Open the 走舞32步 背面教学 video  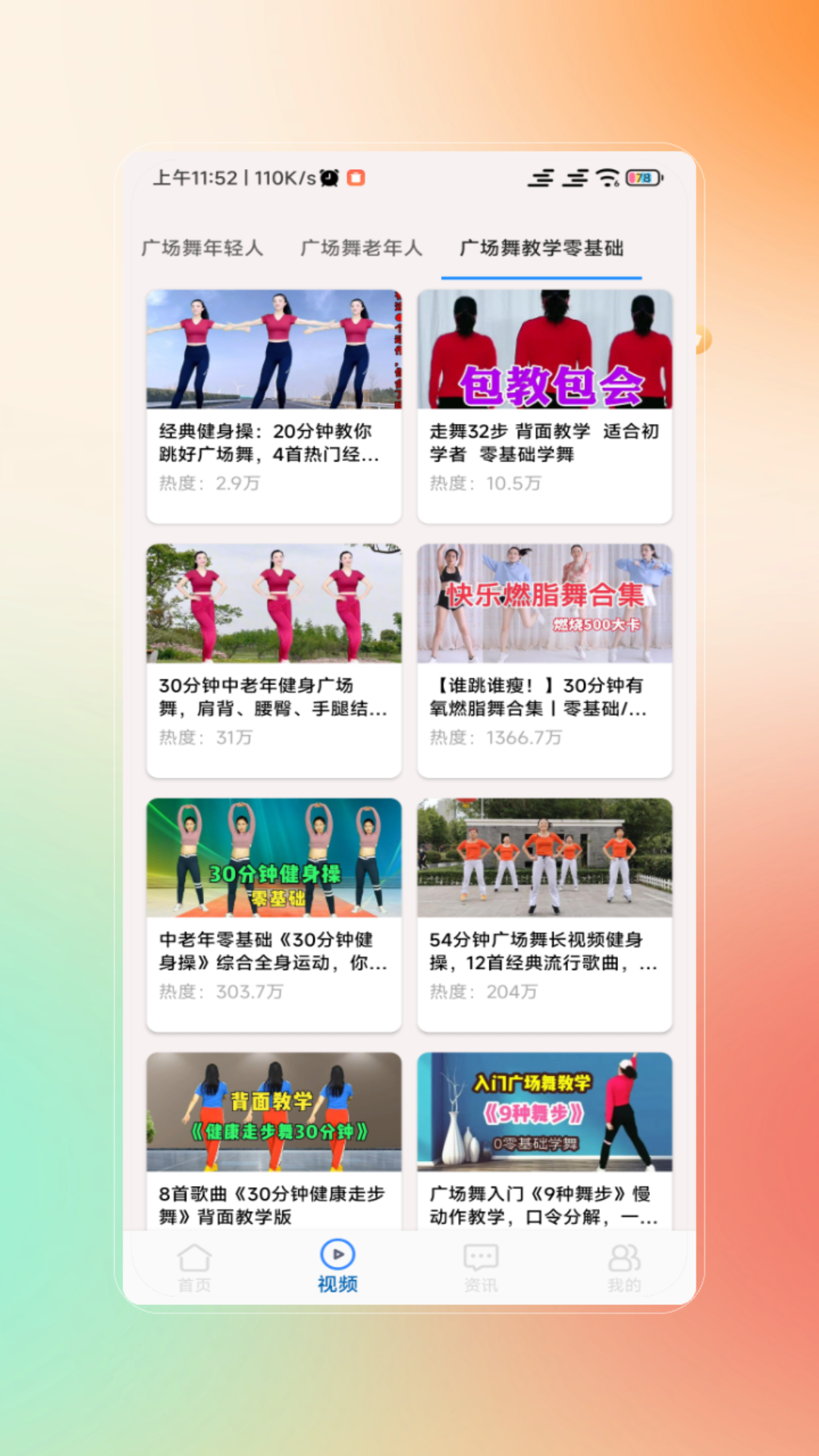pyautogui.click(x=544, y=406)
